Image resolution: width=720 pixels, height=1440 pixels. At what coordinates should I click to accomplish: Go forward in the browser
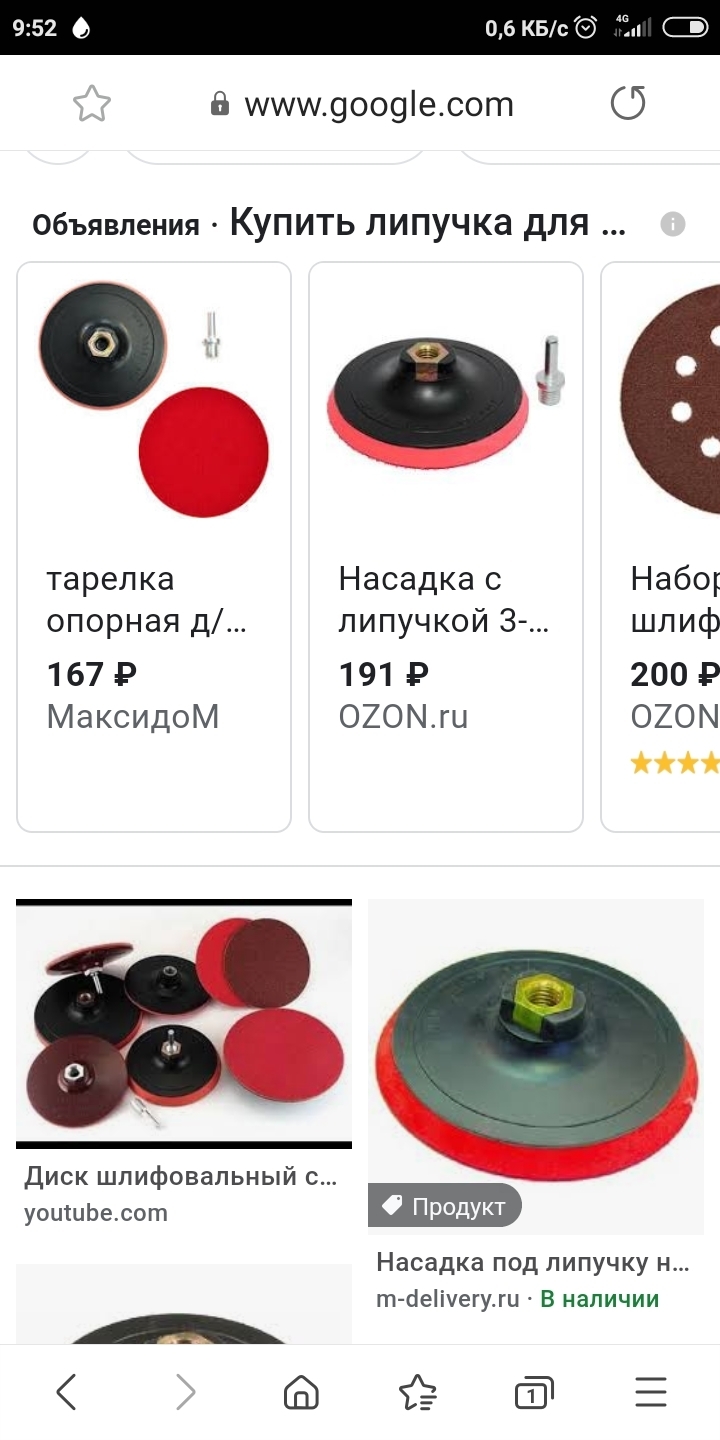[x=185, y=1392]
